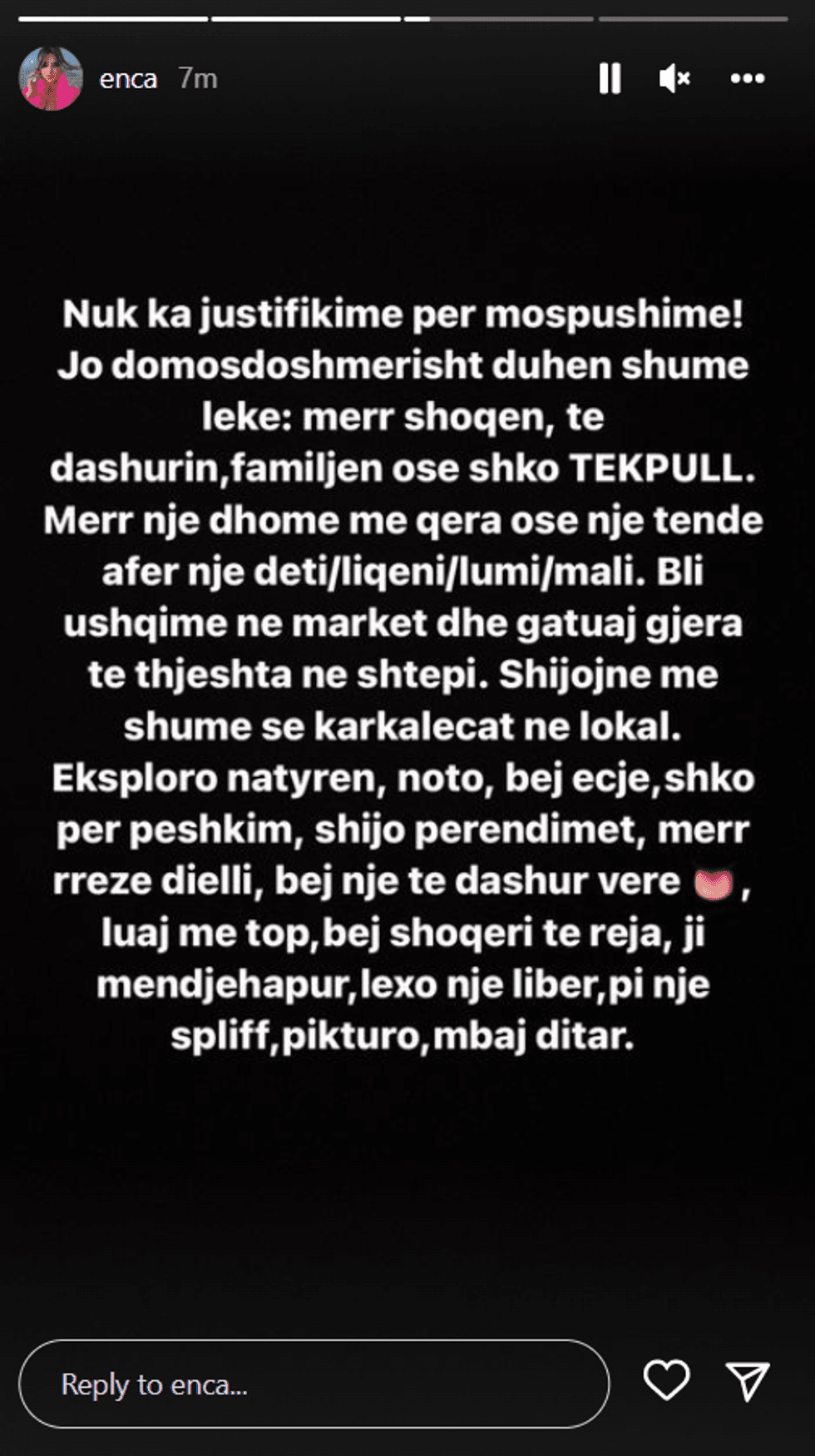Open enca's profile picture

[x=51, y=79]
